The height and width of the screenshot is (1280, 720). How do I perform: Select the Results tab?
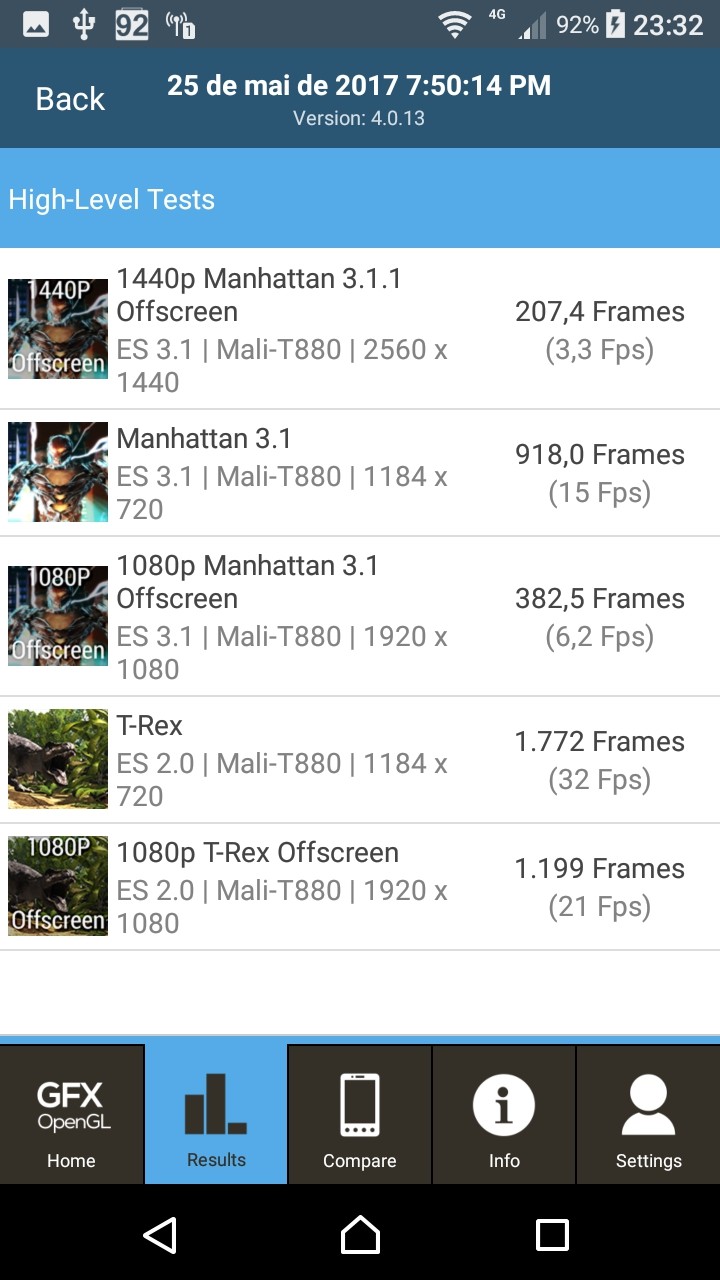point(216,1115)
